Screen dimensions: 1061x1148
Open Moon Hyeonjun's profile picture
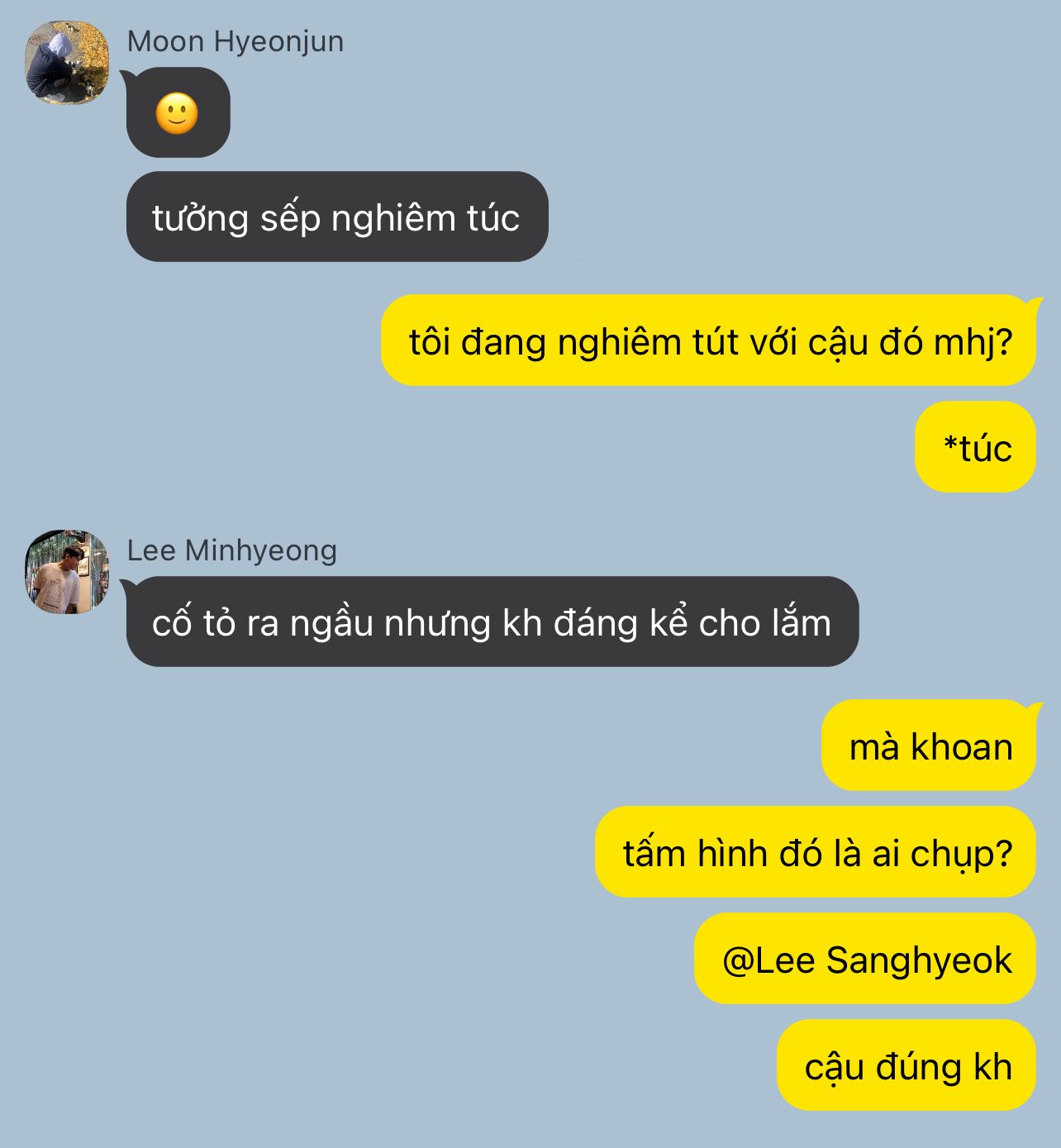[66, 63]
